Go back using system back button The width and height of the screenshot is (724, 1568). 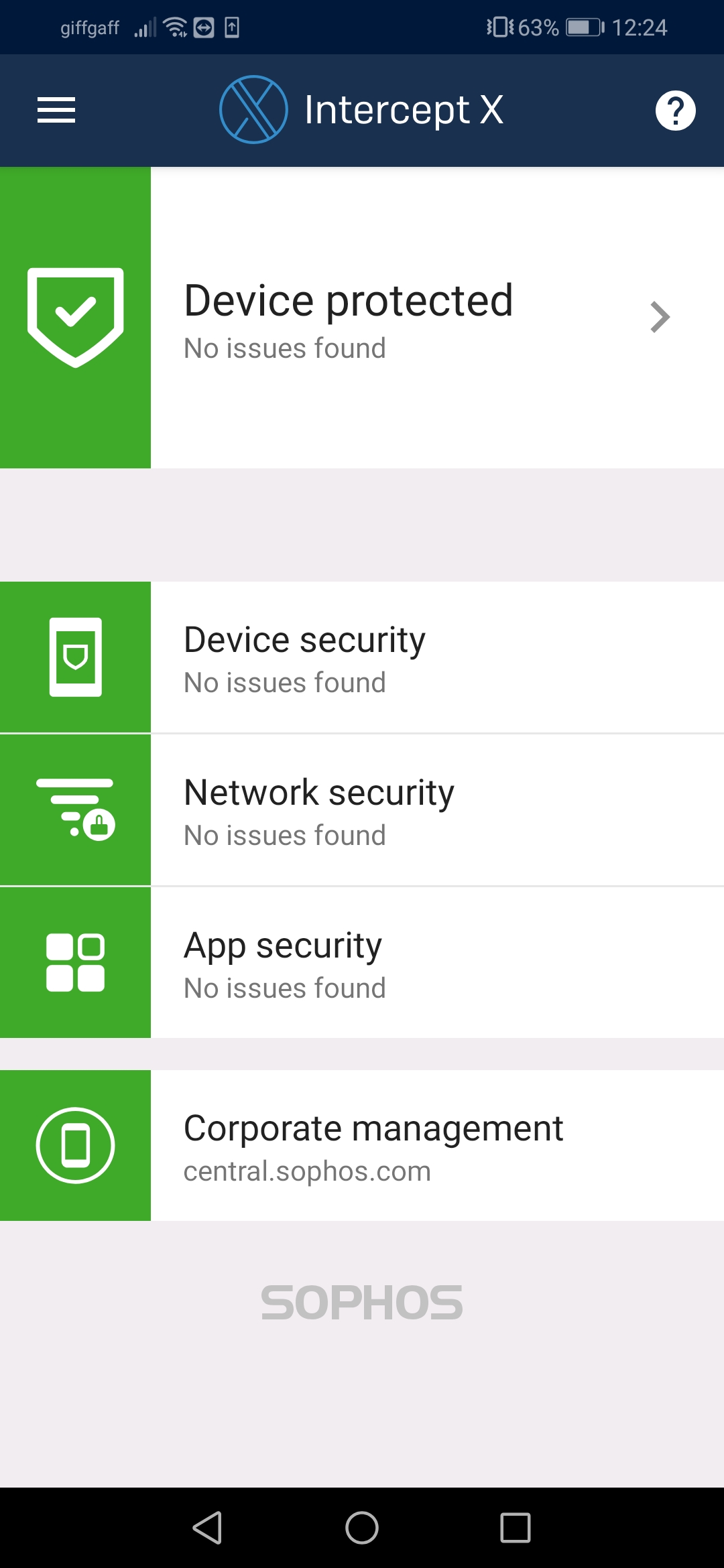point(208,1528)
